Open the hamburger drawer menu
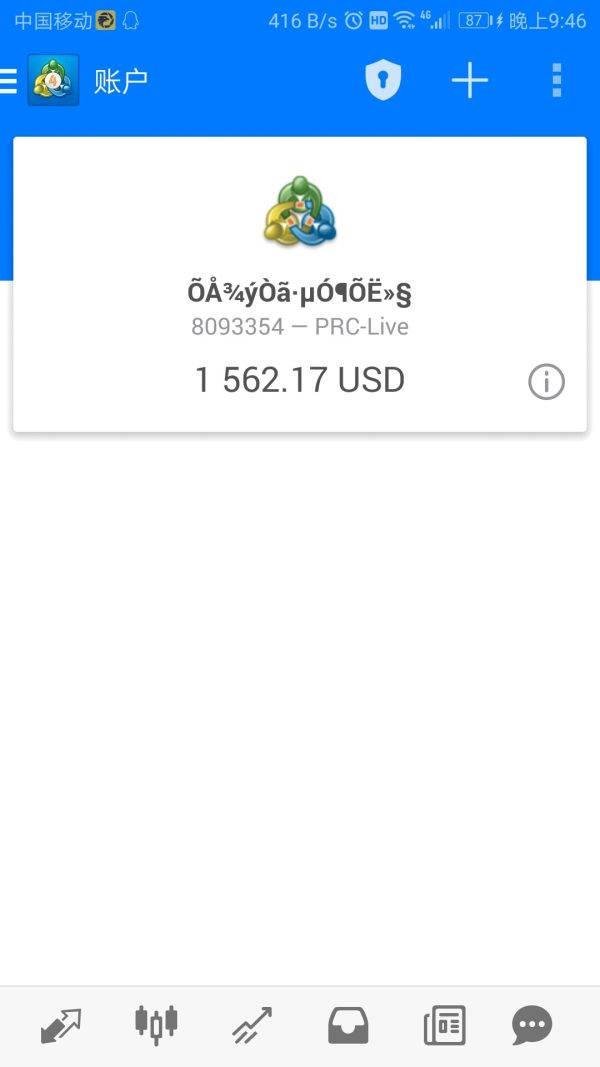 click(x=9, y=81)
